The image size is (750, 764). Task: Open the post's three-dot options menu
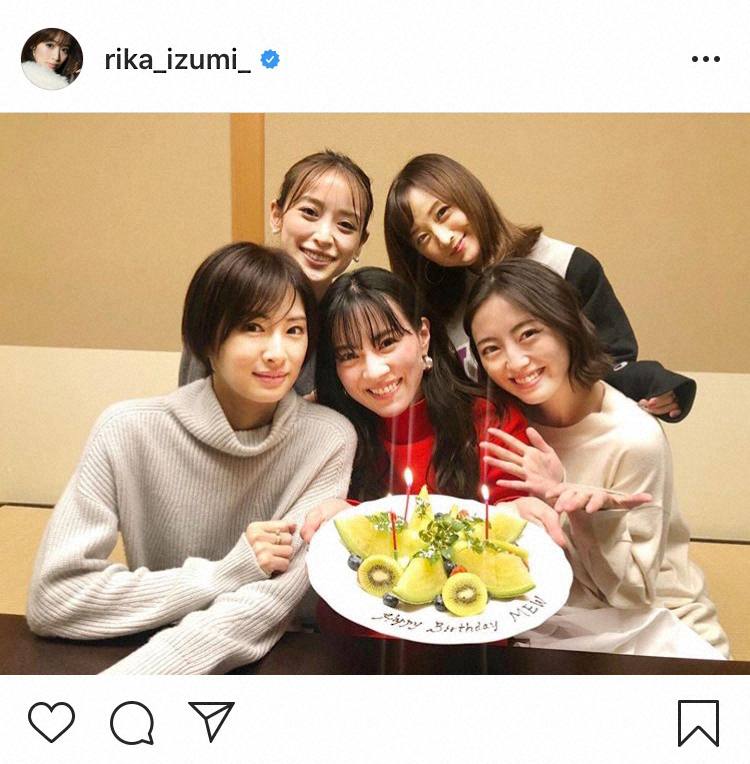point(705,60)
